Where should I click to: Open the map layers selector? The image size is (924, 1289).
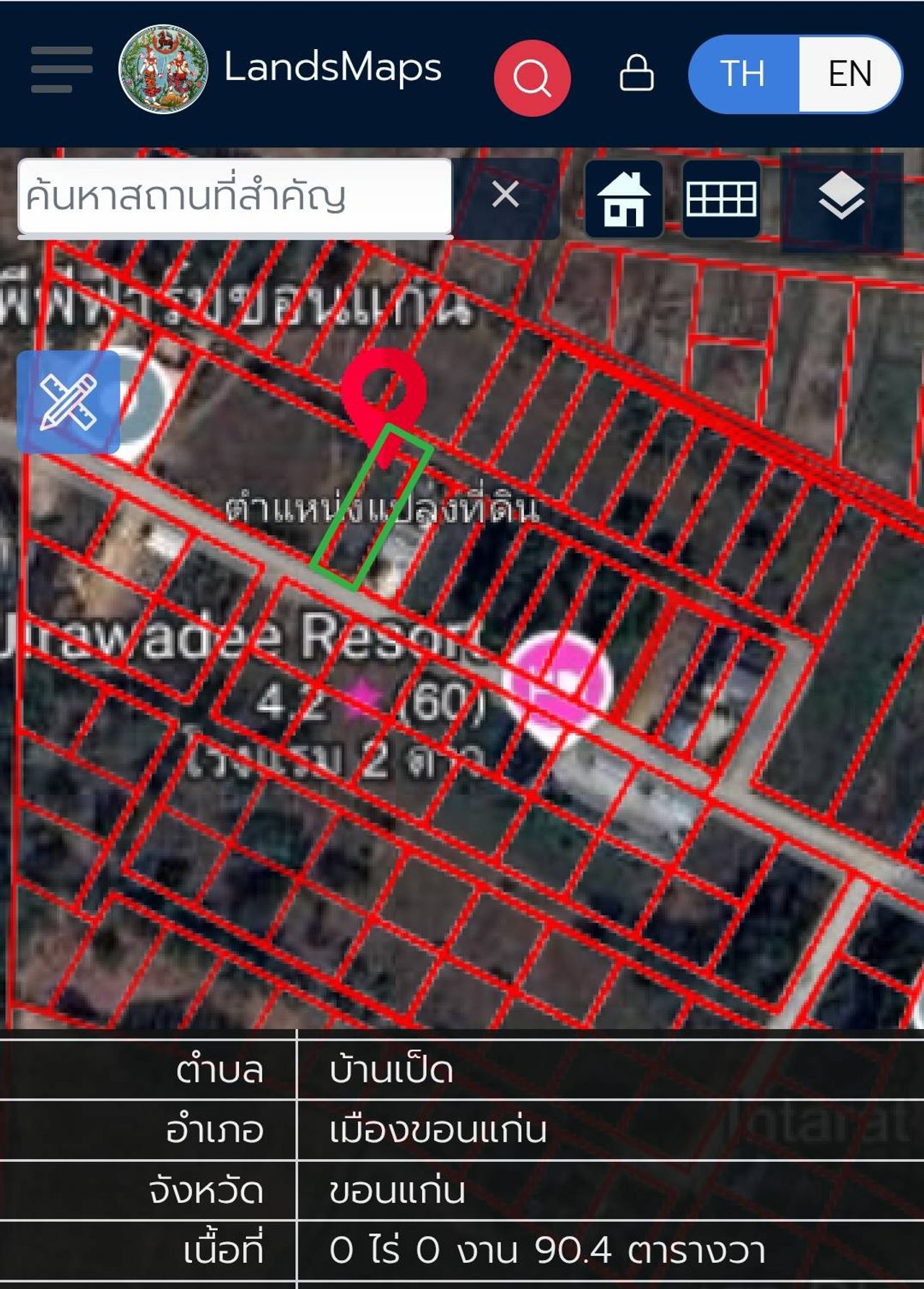click(841, 197)
